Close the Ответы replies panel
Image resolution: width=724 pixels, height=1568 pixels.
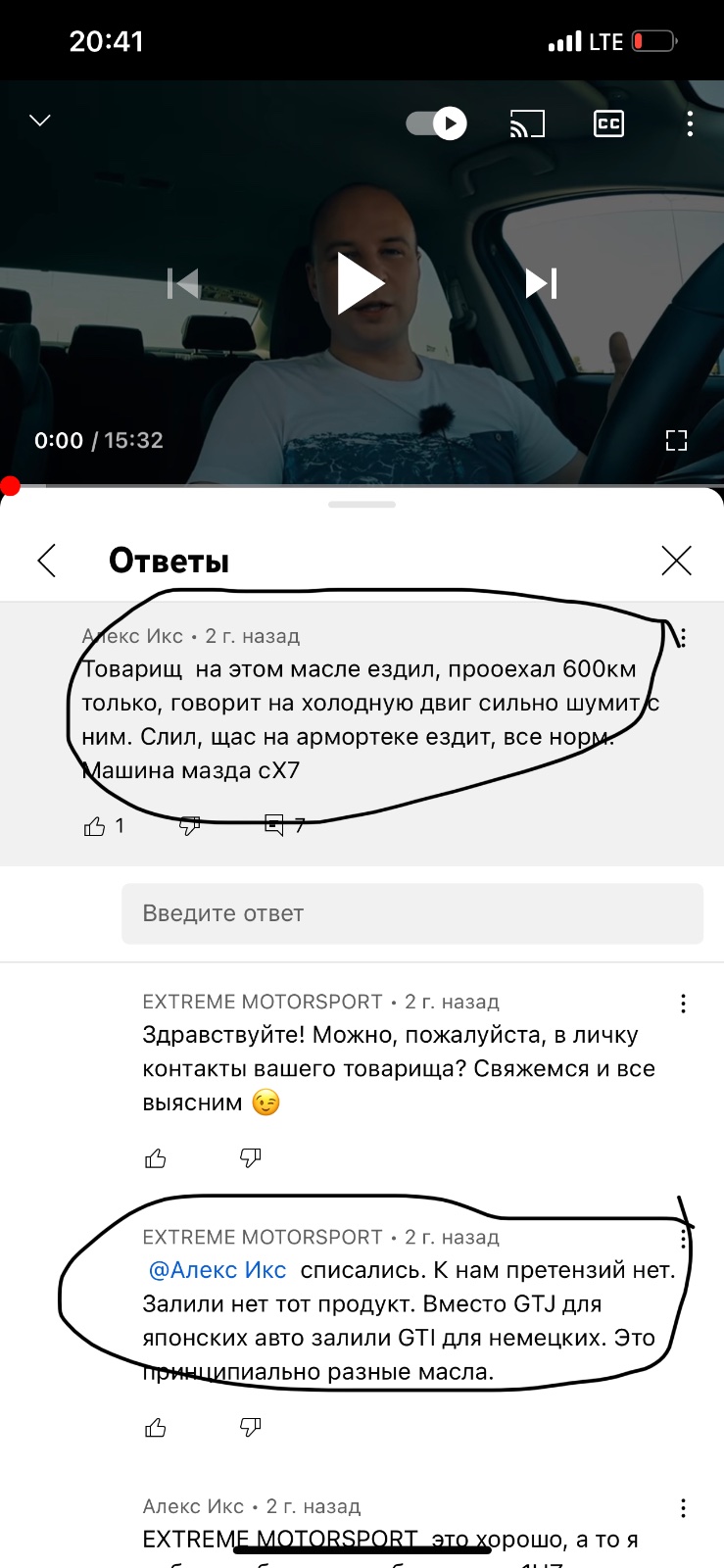click(676, 561)
